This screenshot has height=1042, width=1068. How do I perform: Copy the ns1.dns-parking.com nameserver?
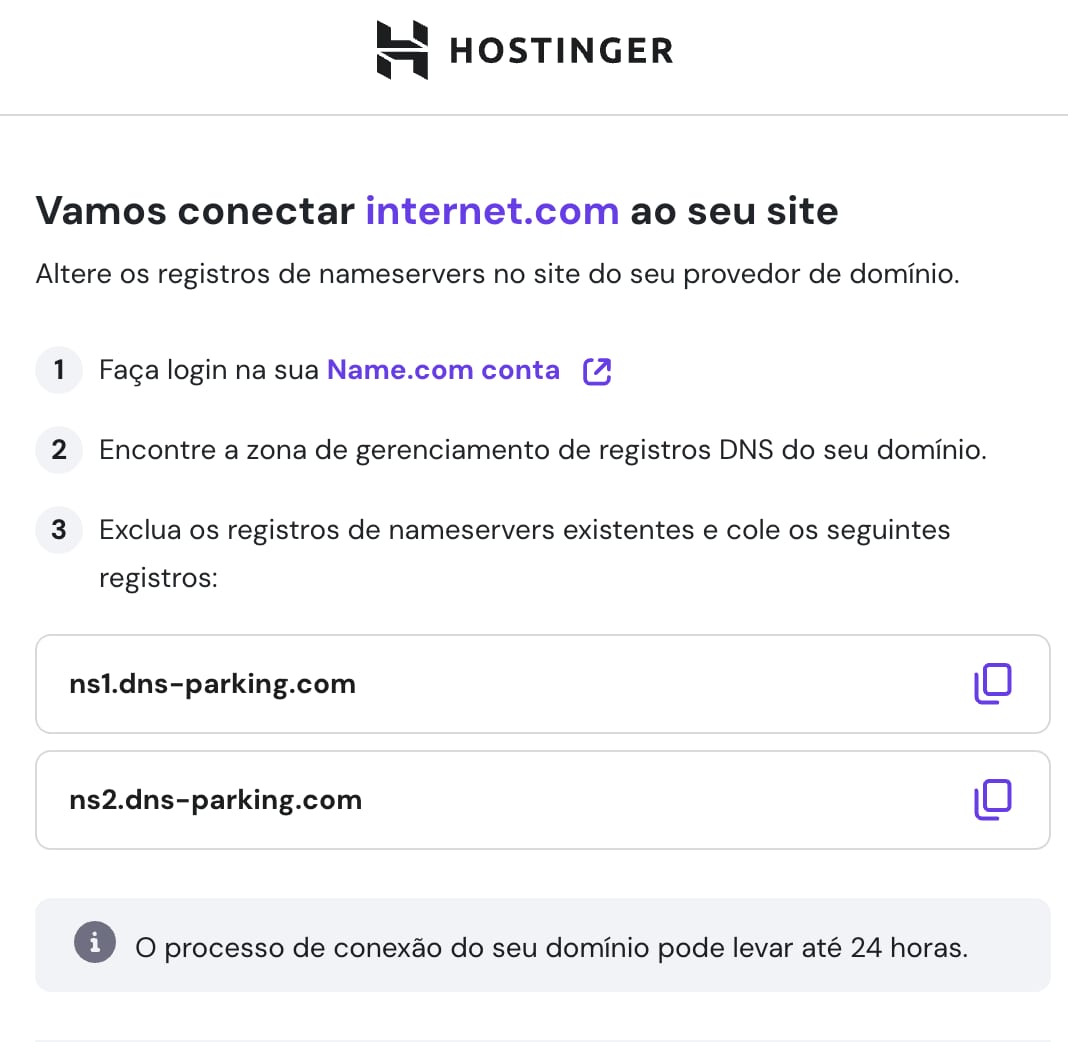click(x=992, y=684)
